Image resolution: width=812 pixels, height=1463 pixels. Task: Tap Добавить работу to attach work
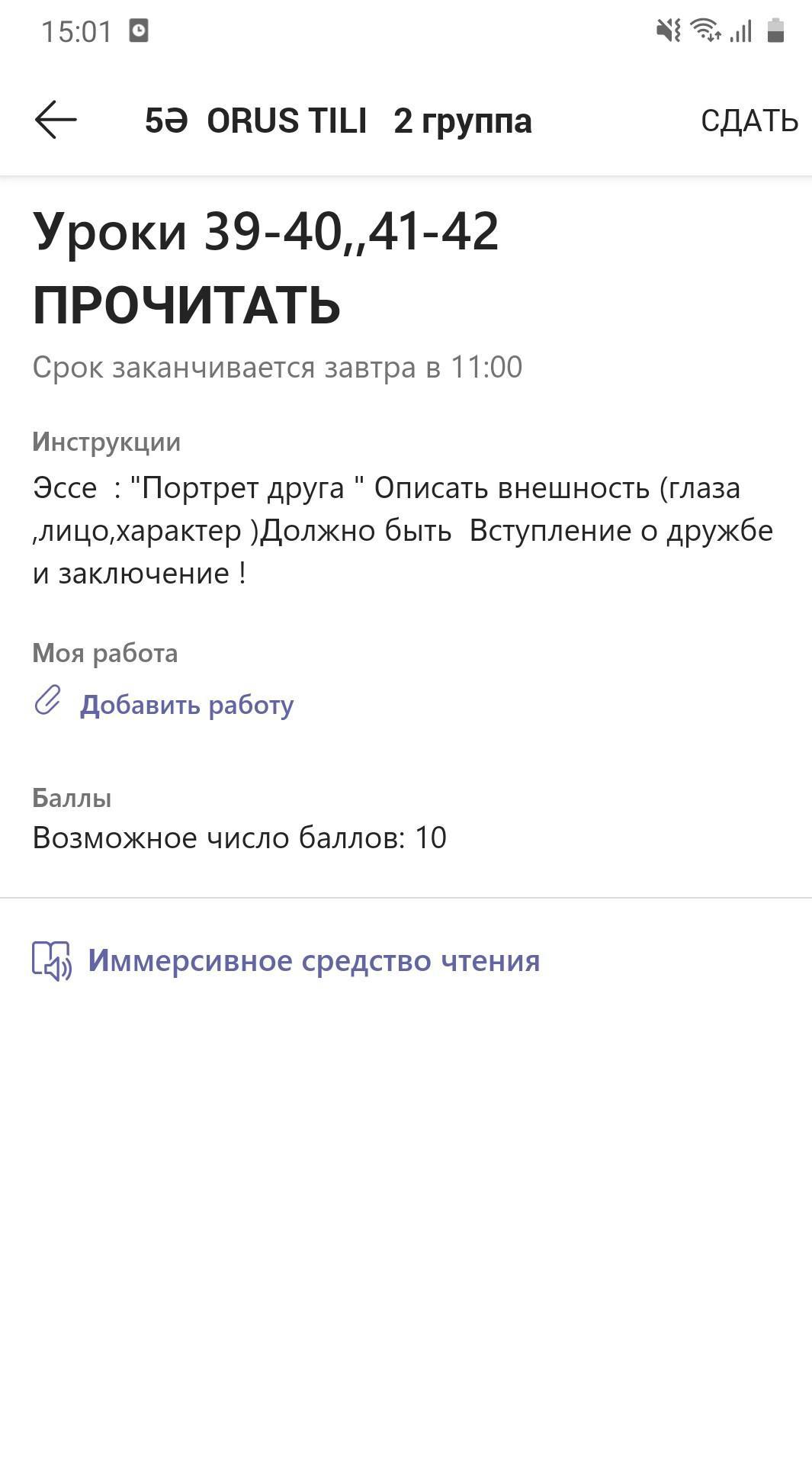pos(186,704)
